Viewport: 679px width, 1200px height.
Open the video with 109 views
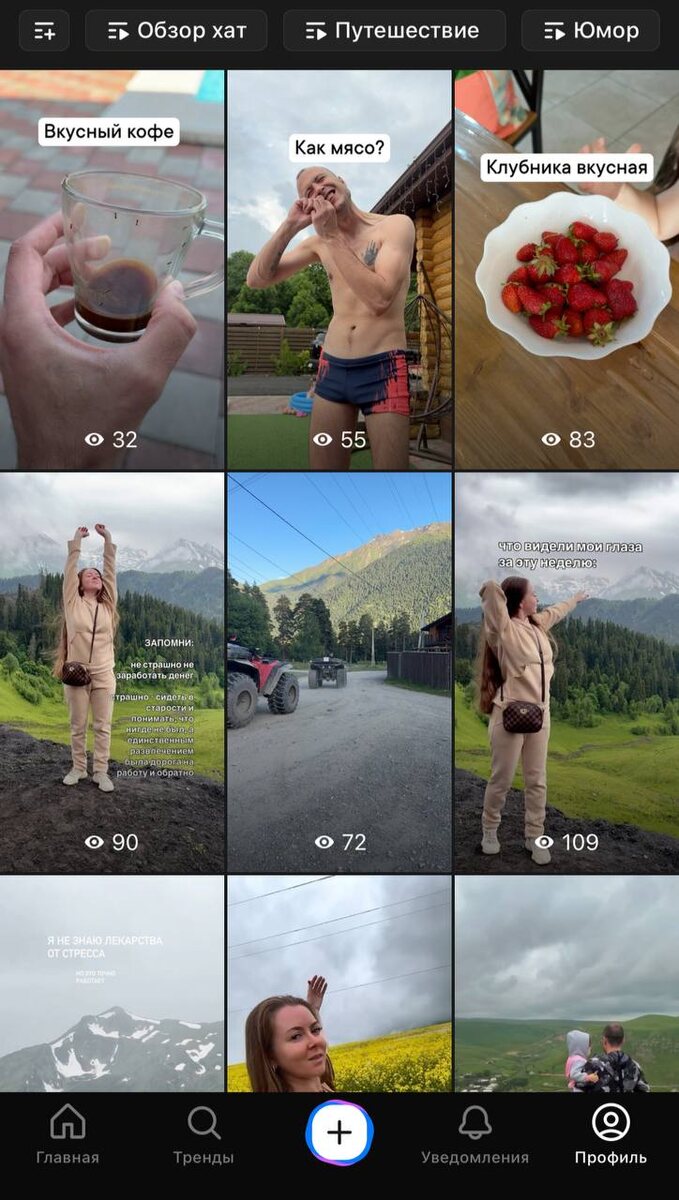click(567, 672)
